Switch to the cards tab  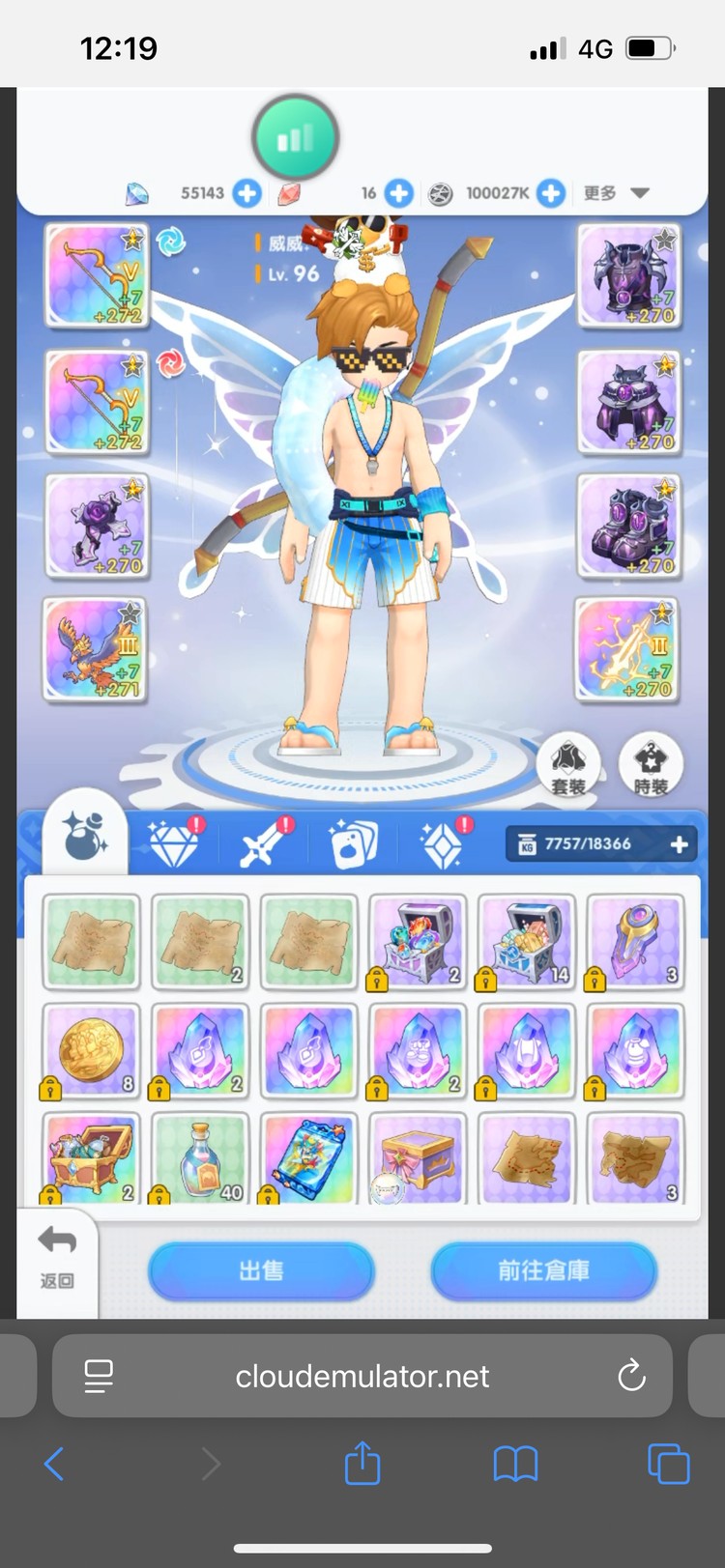pyautogui.click(x=353, y=842)
